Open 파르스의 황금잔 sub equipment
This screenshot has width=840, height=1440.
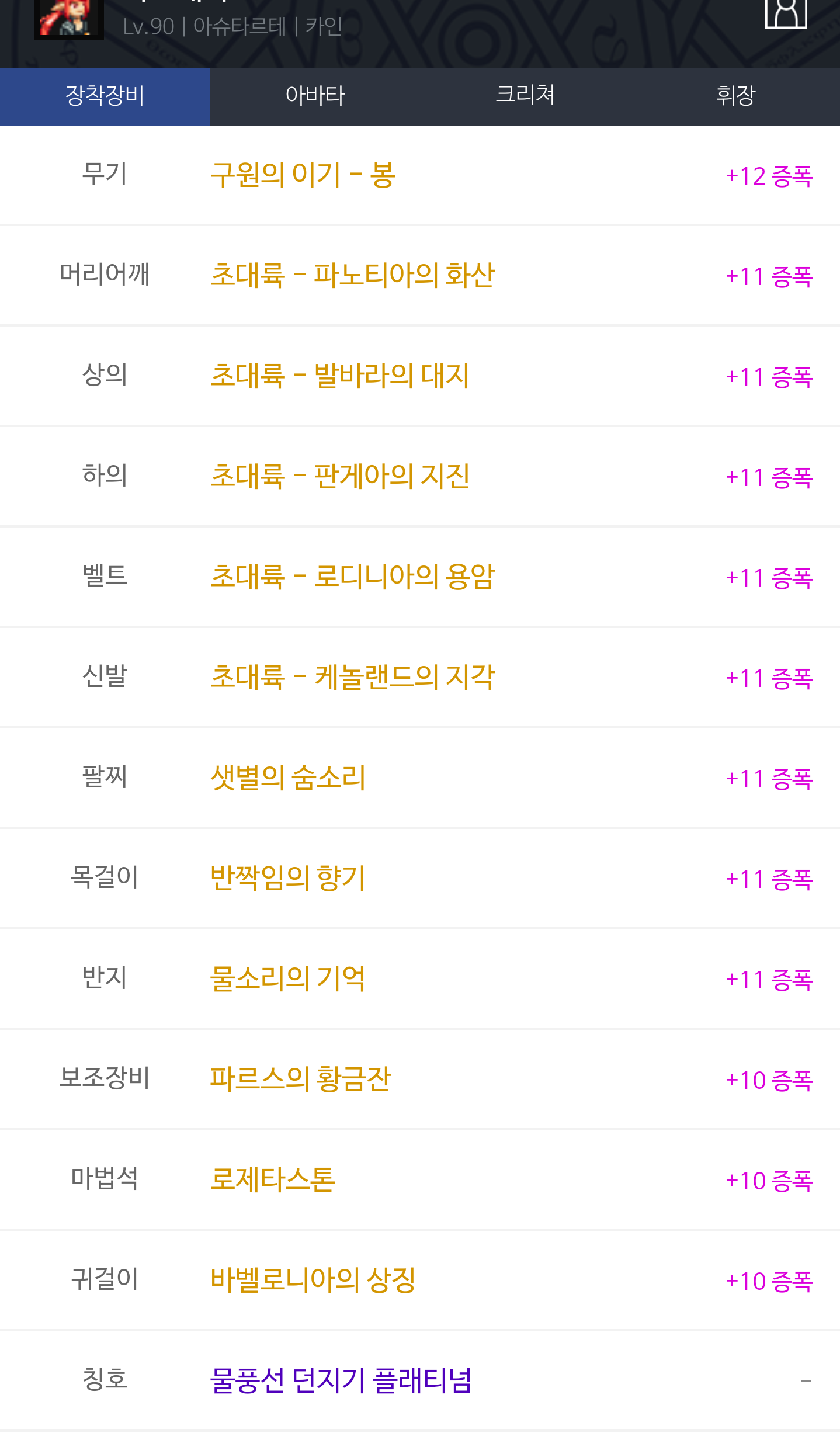[x=300, y=1080]
